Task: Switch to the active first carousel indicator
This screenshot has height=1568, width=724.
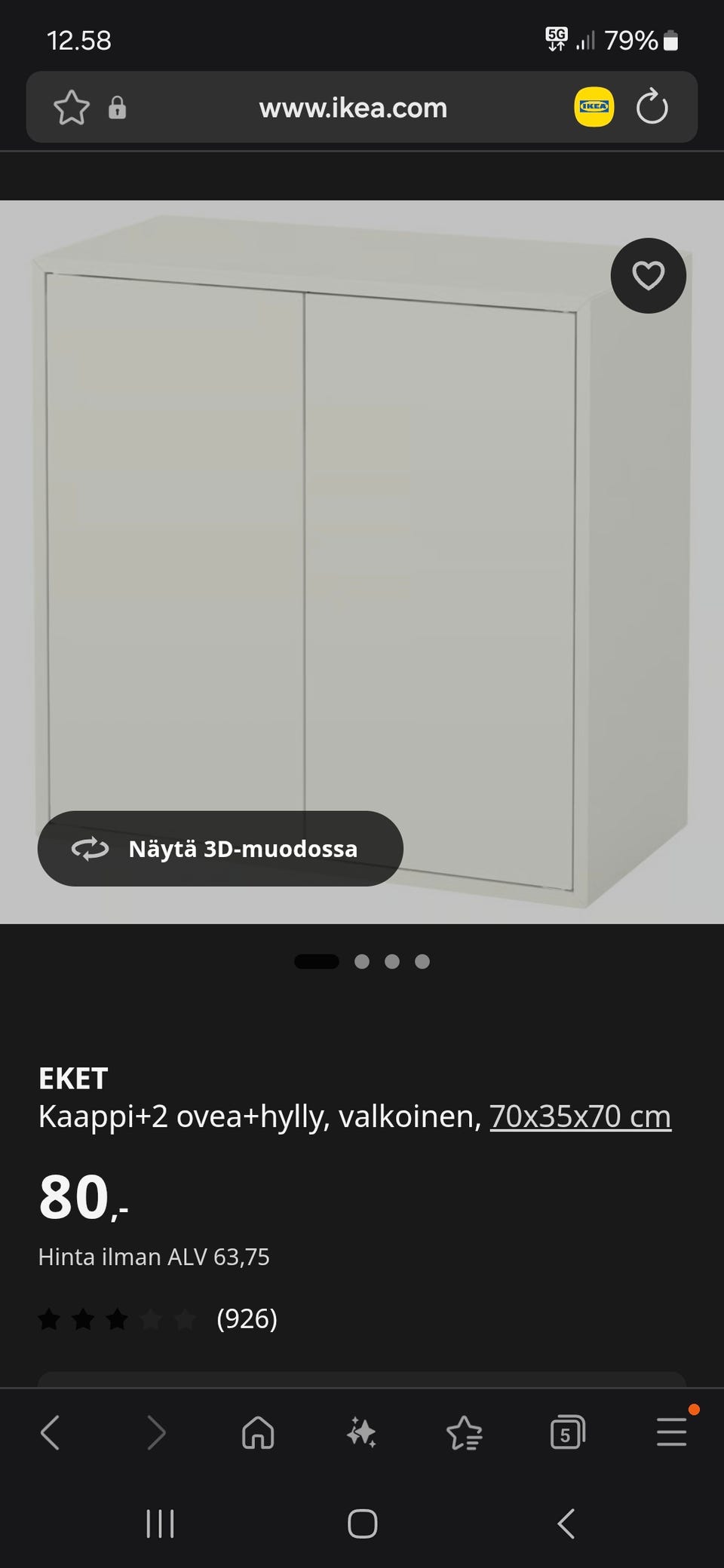Action: pos(318,961)
